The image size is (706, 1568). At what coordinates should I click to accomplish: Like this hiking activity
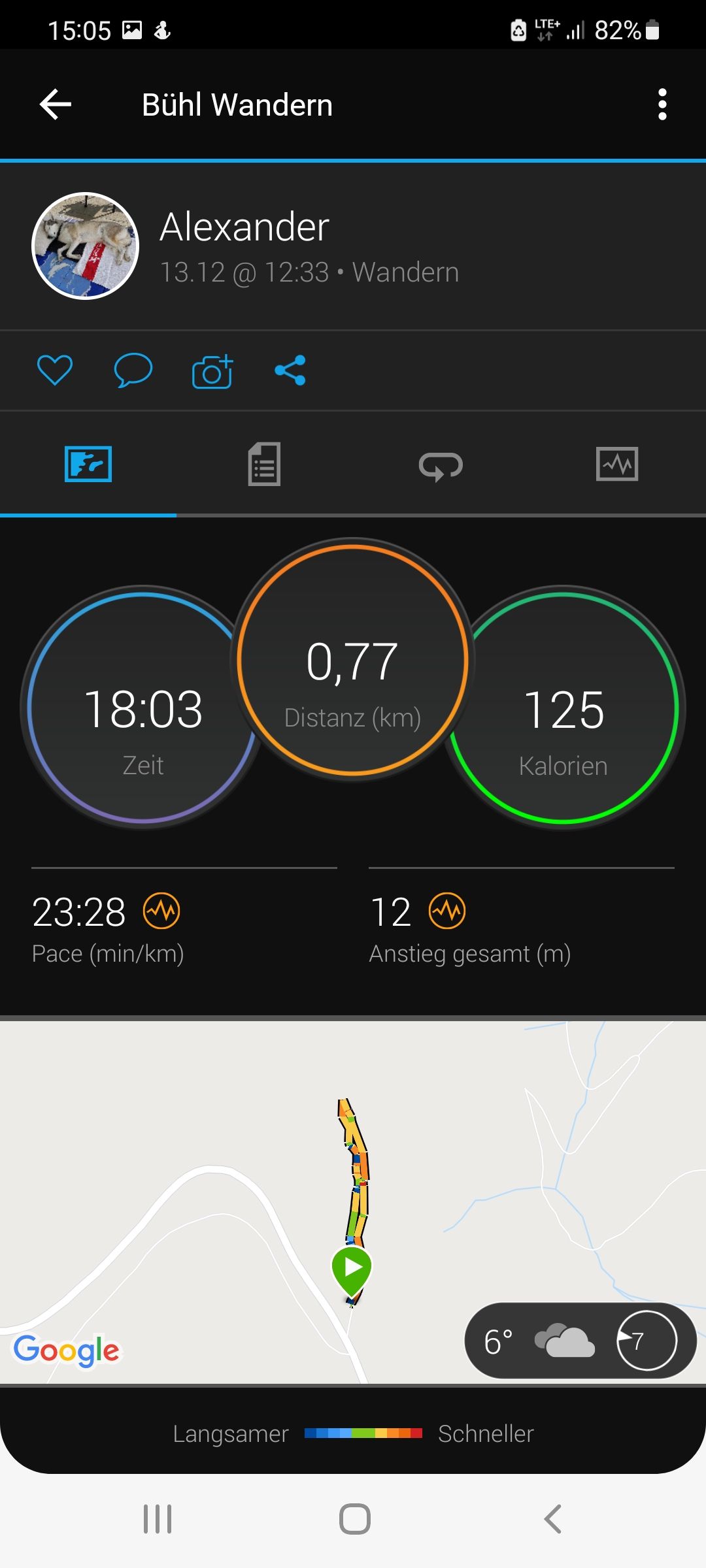point(55,370)
